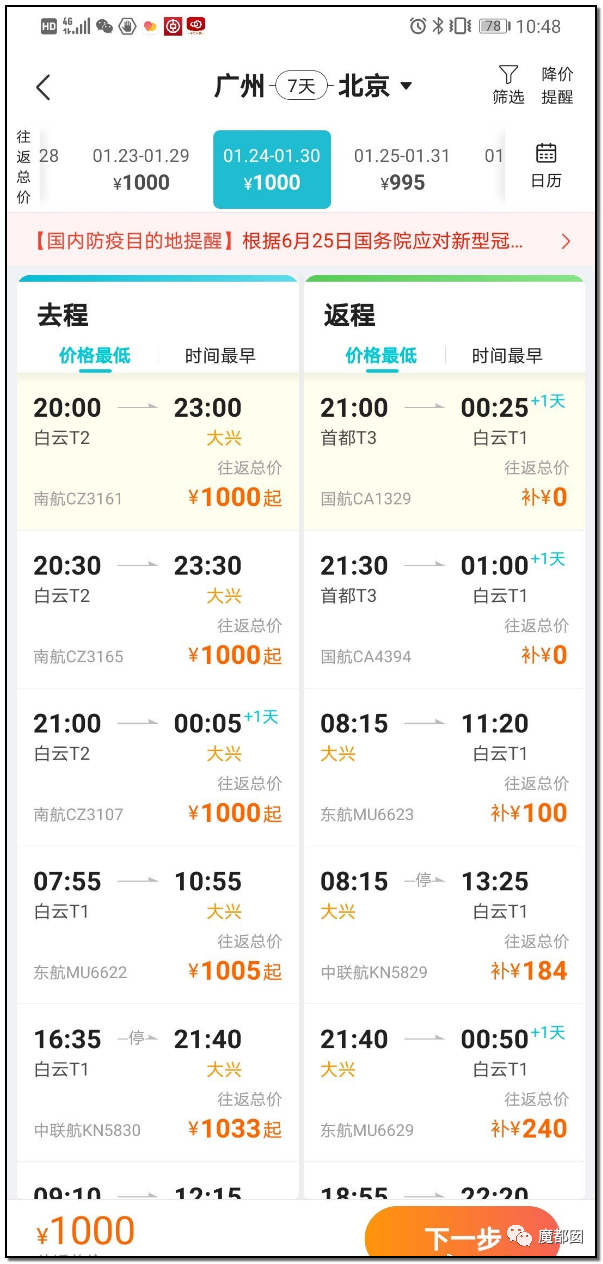
Task: Choose outbound flight 南航CZ3107 at 21:00
Action: point(158,768)
